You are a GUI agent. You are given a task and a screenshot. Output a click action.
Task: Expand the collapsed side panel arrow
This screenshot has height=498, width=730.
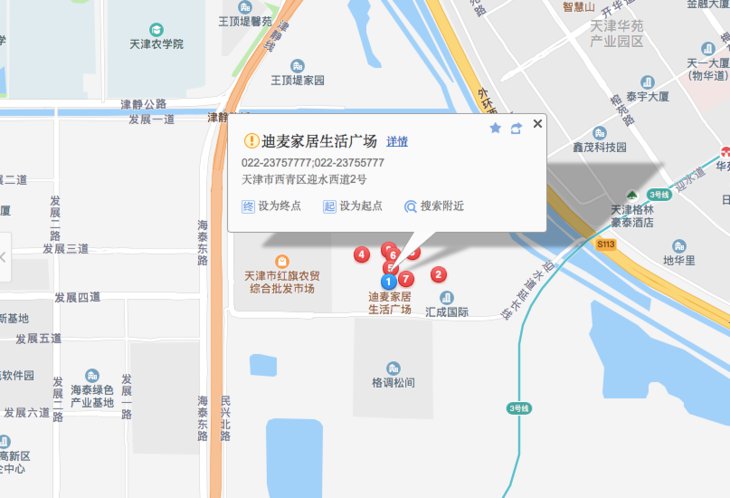pos(3,257)
